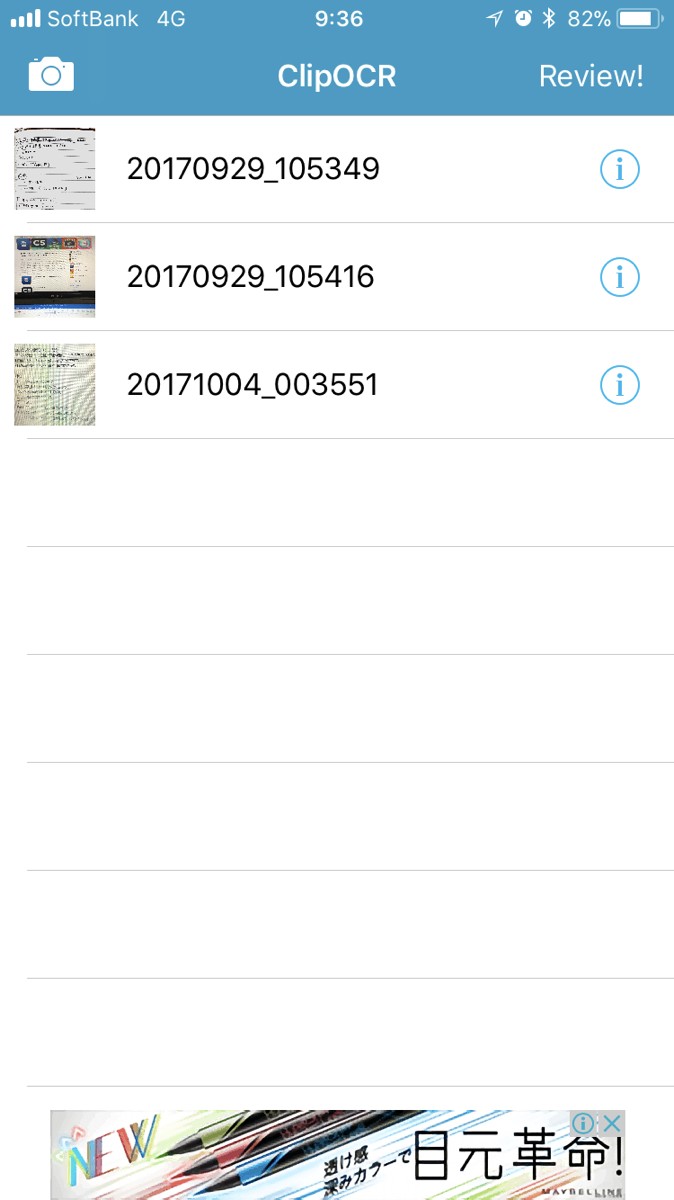Image resolution: width=674 pixels, height=1200 pixels.
Task: Tap the Review! button
Action: (591, 76)
